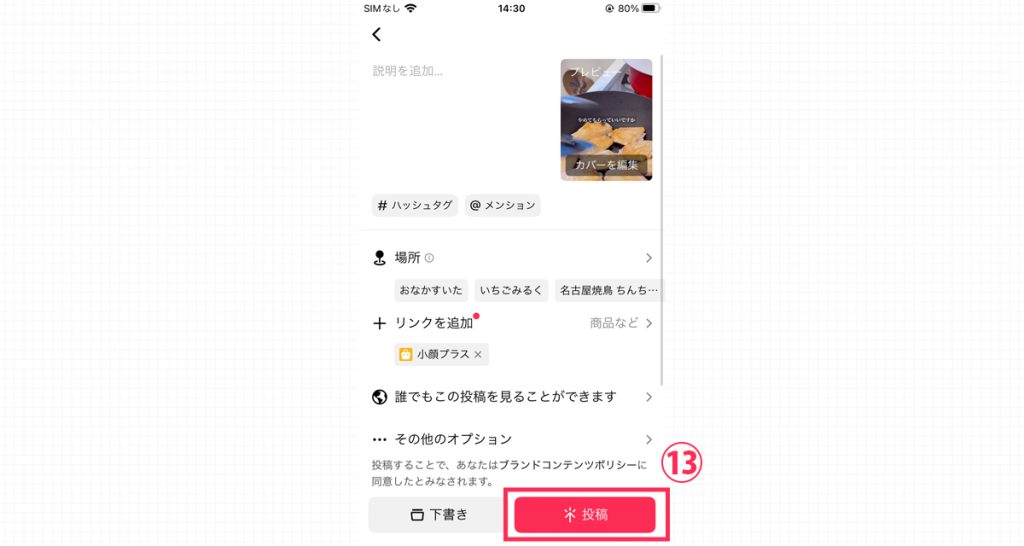Remove the 小顔プラス link chip
The image size is (1024, 546).
point(478,354)
